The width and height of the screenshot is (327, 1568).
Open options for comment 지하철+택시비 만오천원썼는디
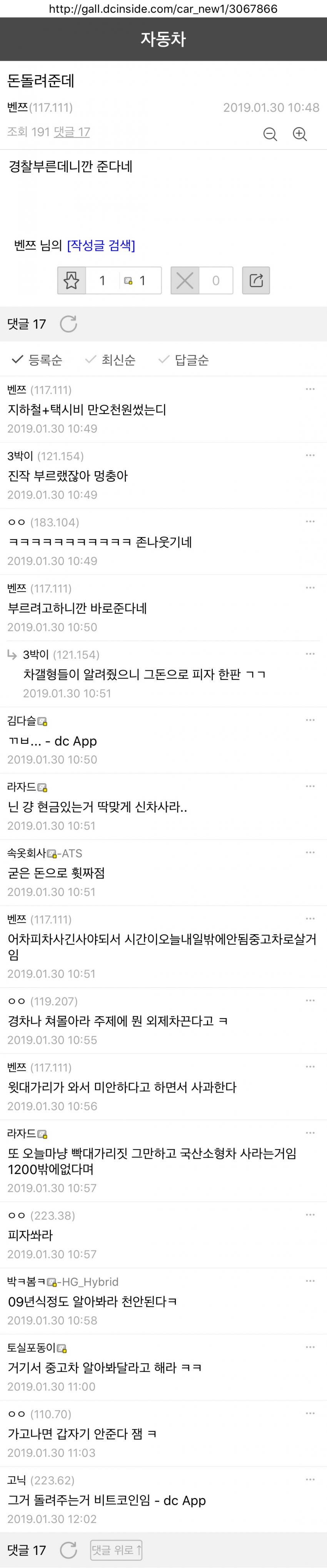(310, 389)
